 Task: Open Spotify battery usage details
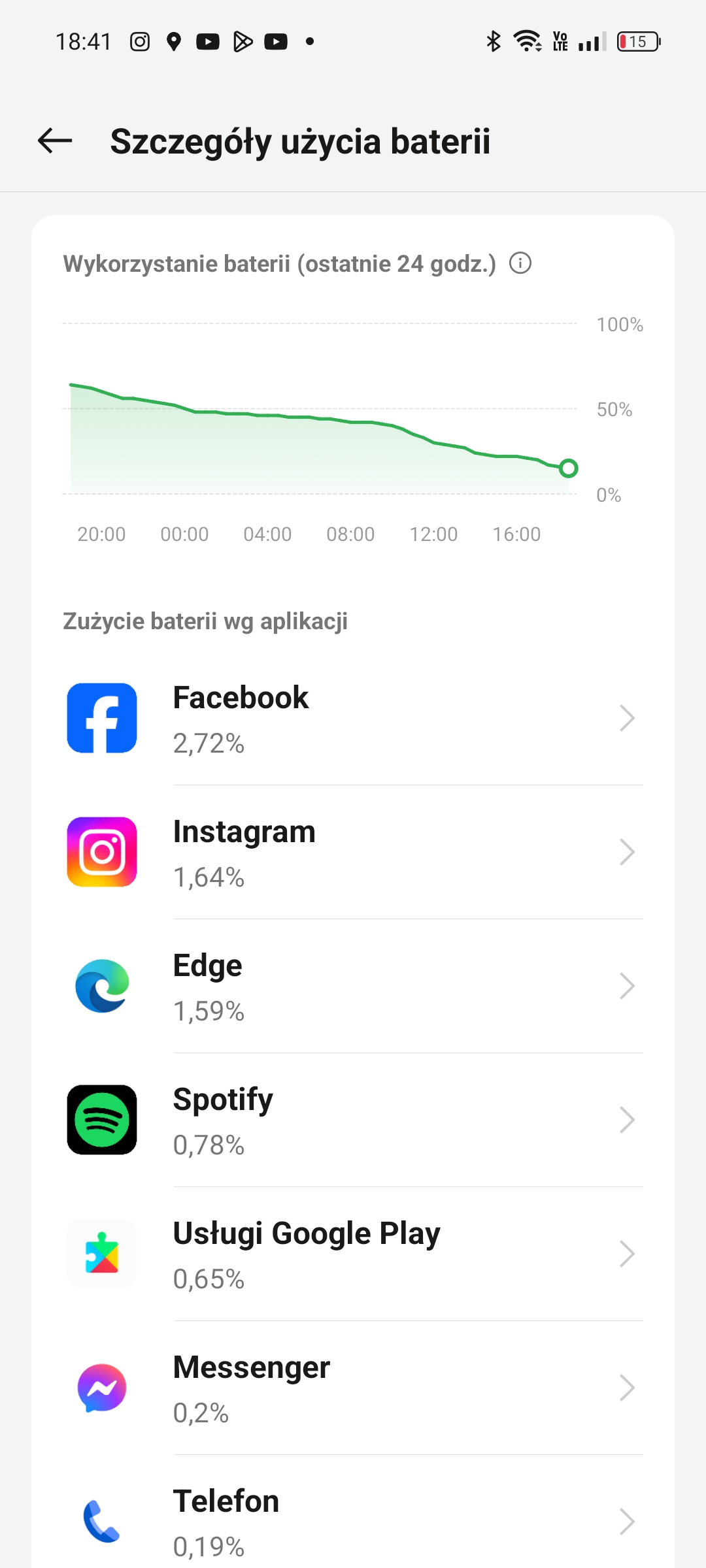pos(353,1120)
